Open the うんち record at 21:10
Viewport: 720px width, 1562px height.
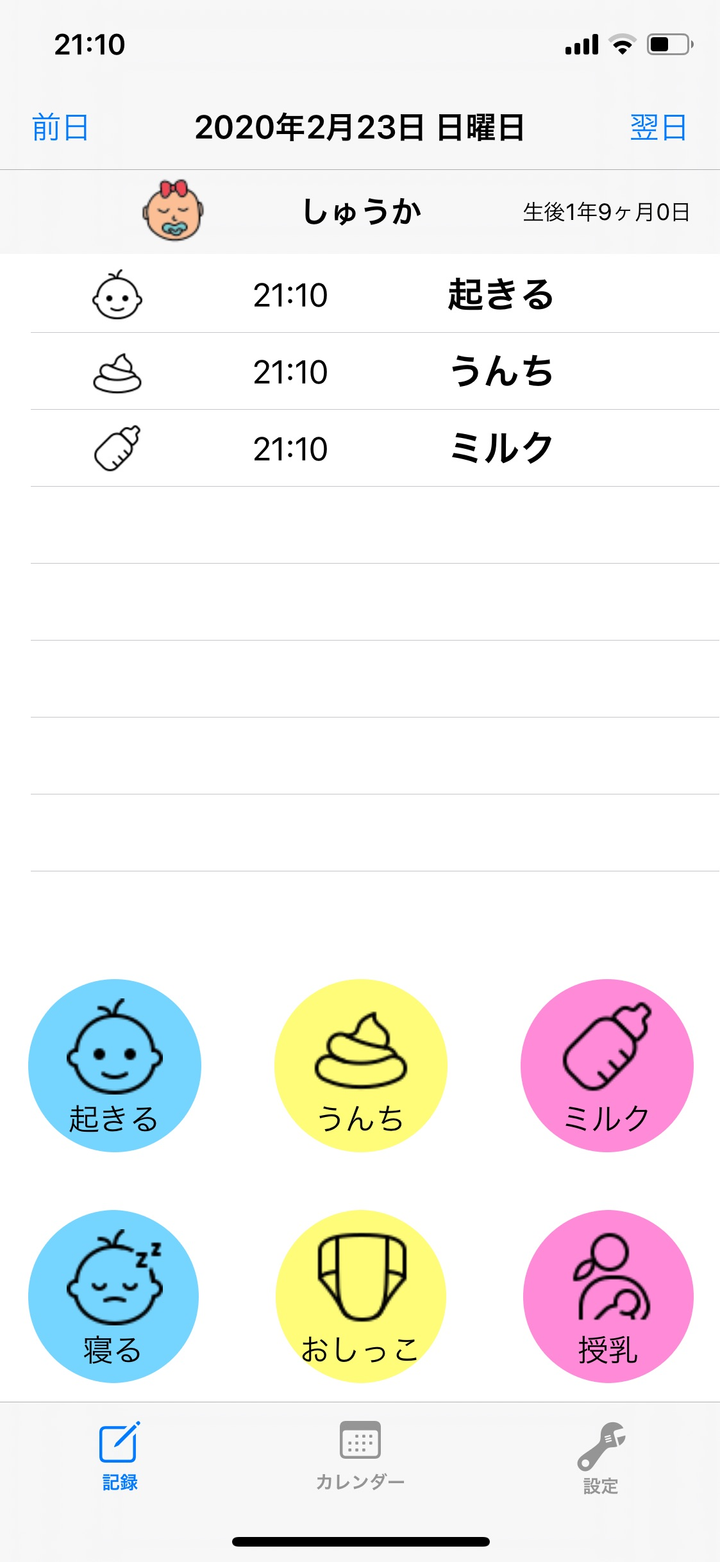click(374, 372)
